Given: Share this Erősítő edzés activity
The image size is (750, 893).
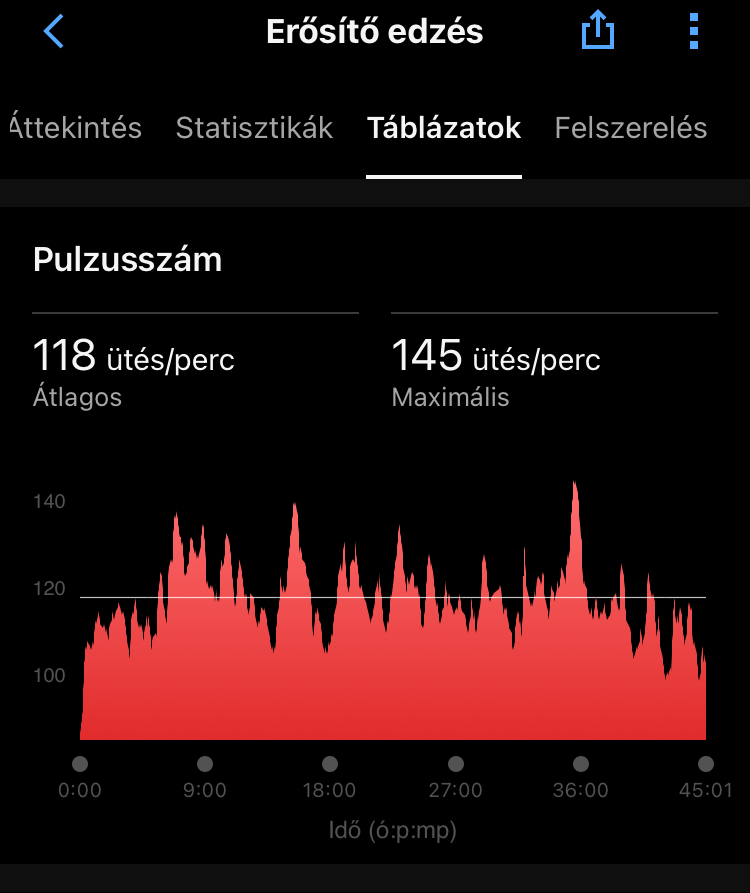Looking at the screenshot, I should pyautogui.click(x=597, y=32).
